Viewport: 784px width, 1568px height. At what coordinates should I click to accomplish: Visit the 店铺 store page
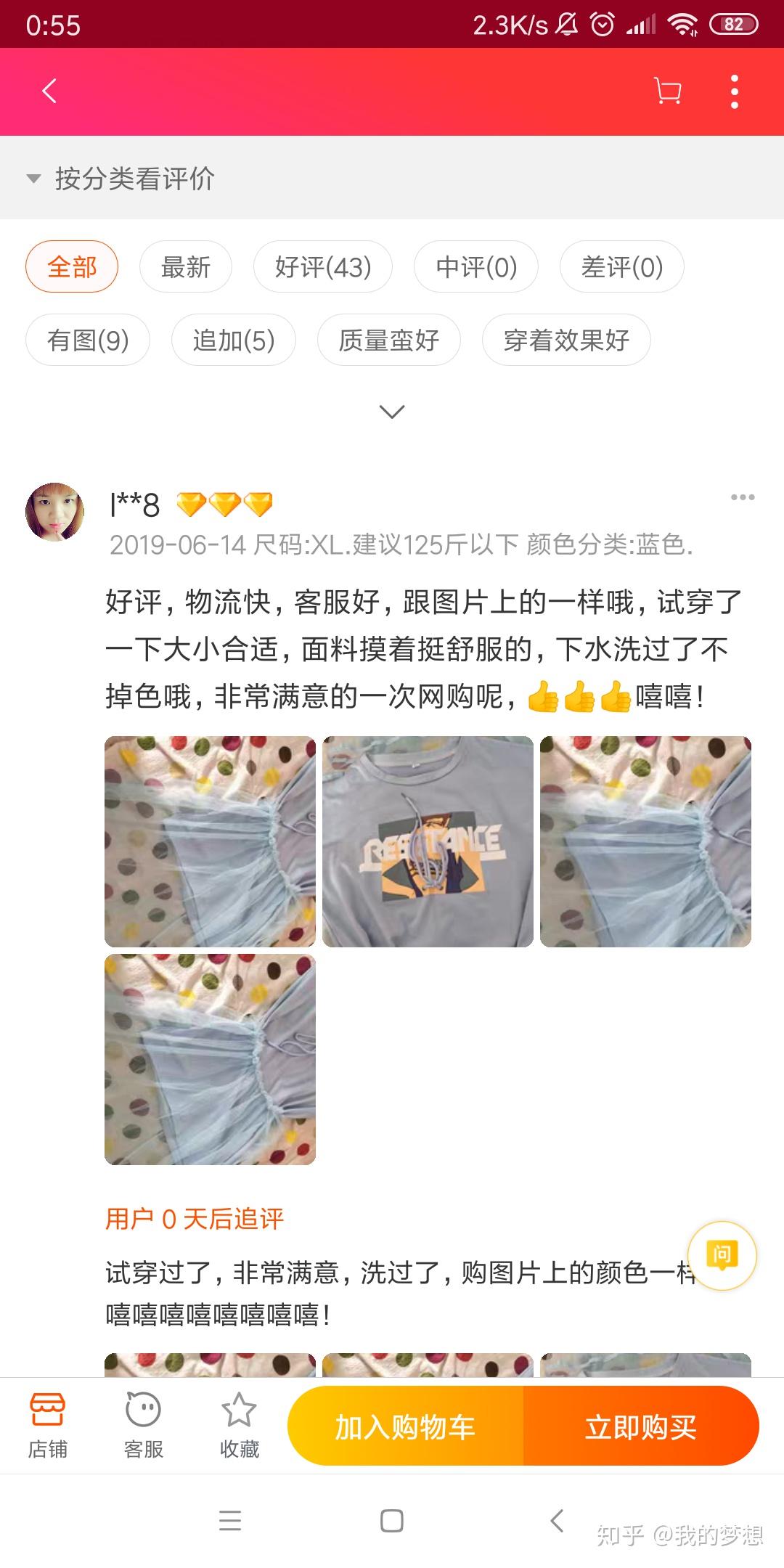pyautogui.click(x=48, y=1426)
